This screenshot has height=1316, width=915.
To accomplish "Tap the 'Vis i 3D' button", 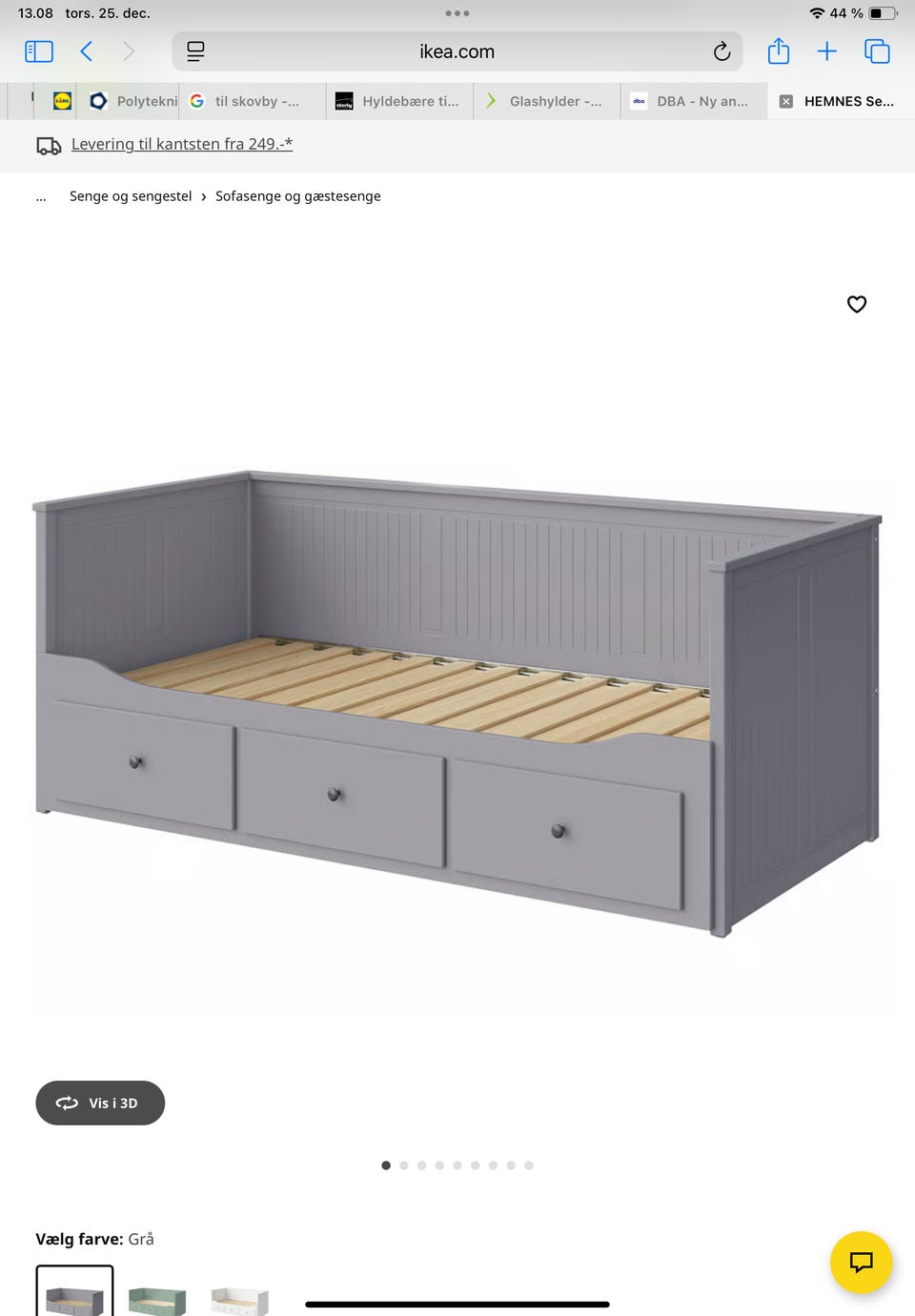I will point(100,1103).
